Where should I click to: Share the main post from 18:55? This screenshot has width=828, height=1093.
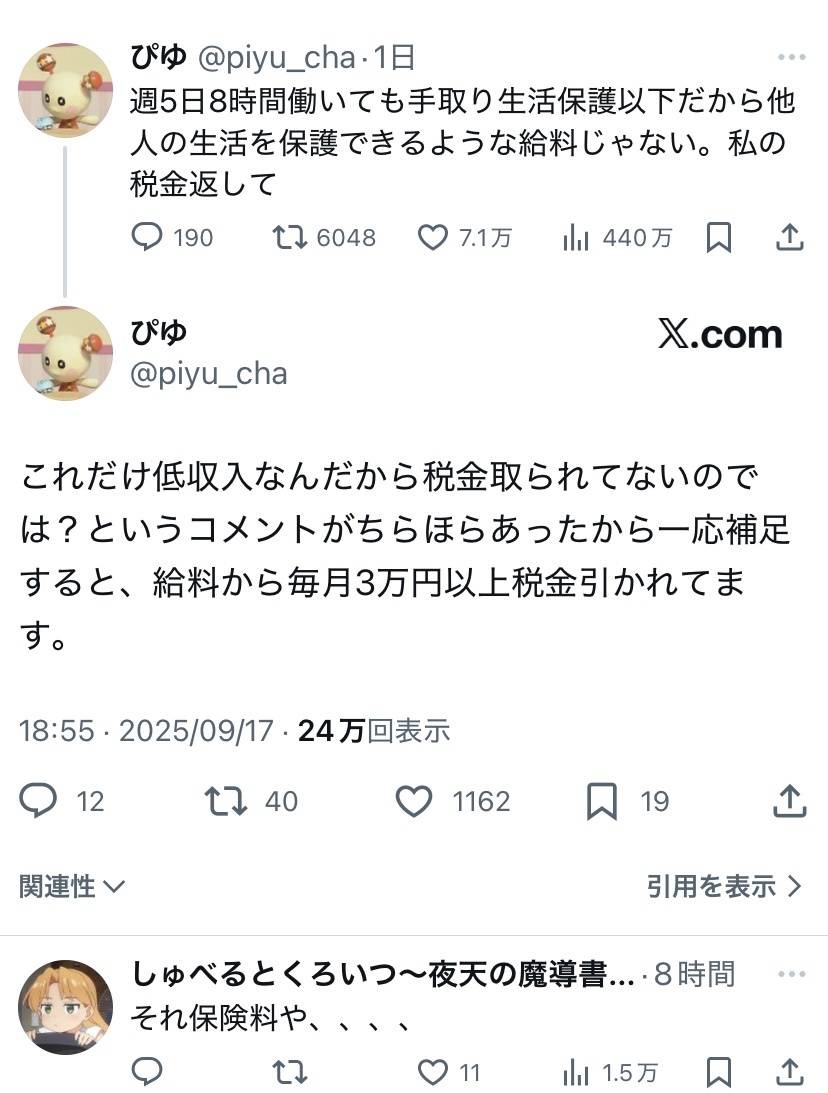(790, 800)
